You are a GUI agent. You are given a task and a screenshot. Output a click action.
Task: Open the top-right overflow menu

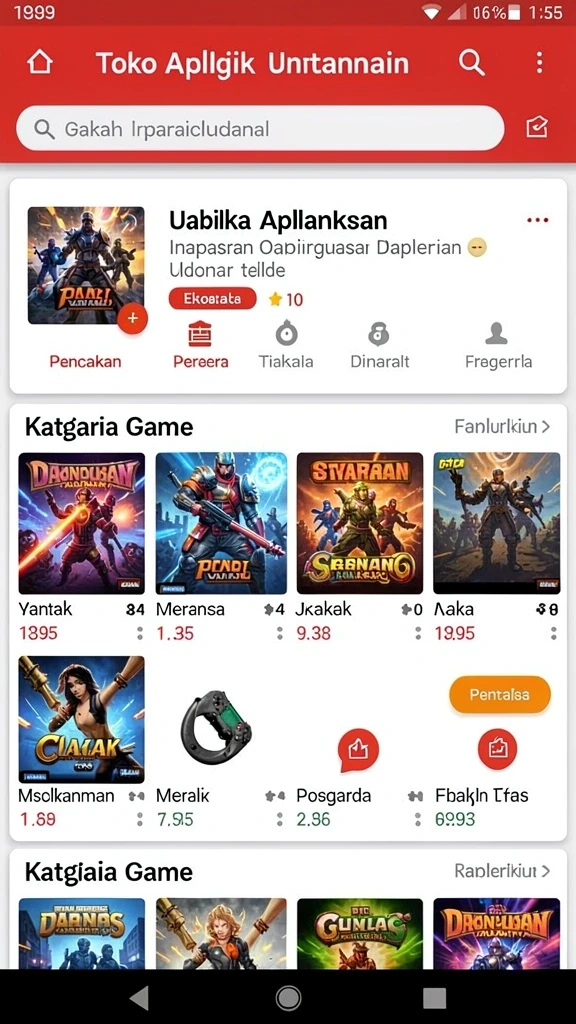click(x=539, y=63)
